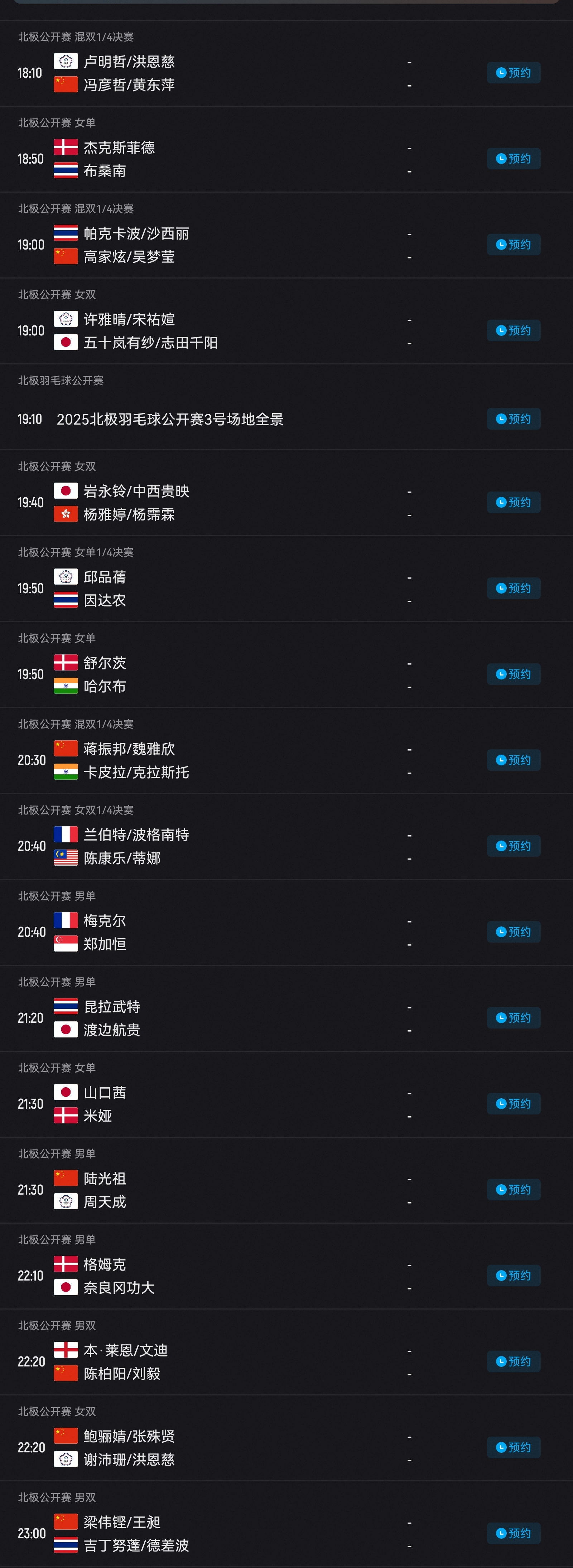Reserve the 杰克斯菲德 vs 布桑南 match
Screen dimensions: 573x1568
click(513, 159)
